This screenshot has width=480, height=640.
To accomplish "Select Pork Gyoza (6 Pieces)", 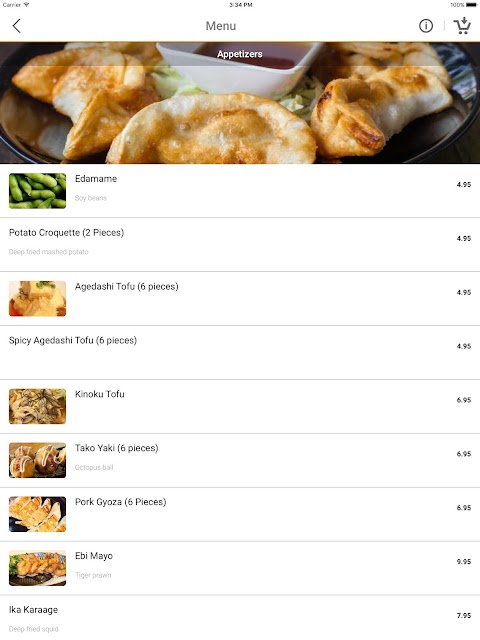I will (240, 514).
